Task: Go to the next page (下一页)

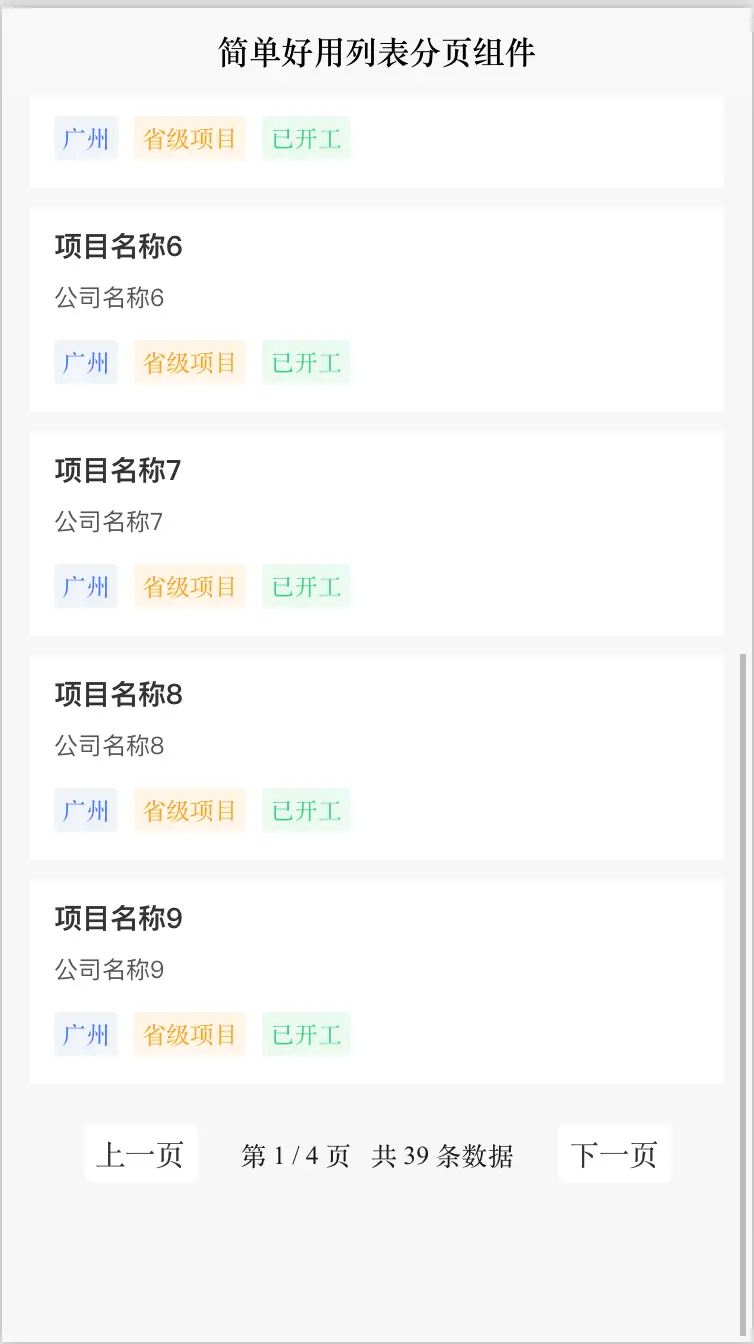Action: pos(614,1154)
